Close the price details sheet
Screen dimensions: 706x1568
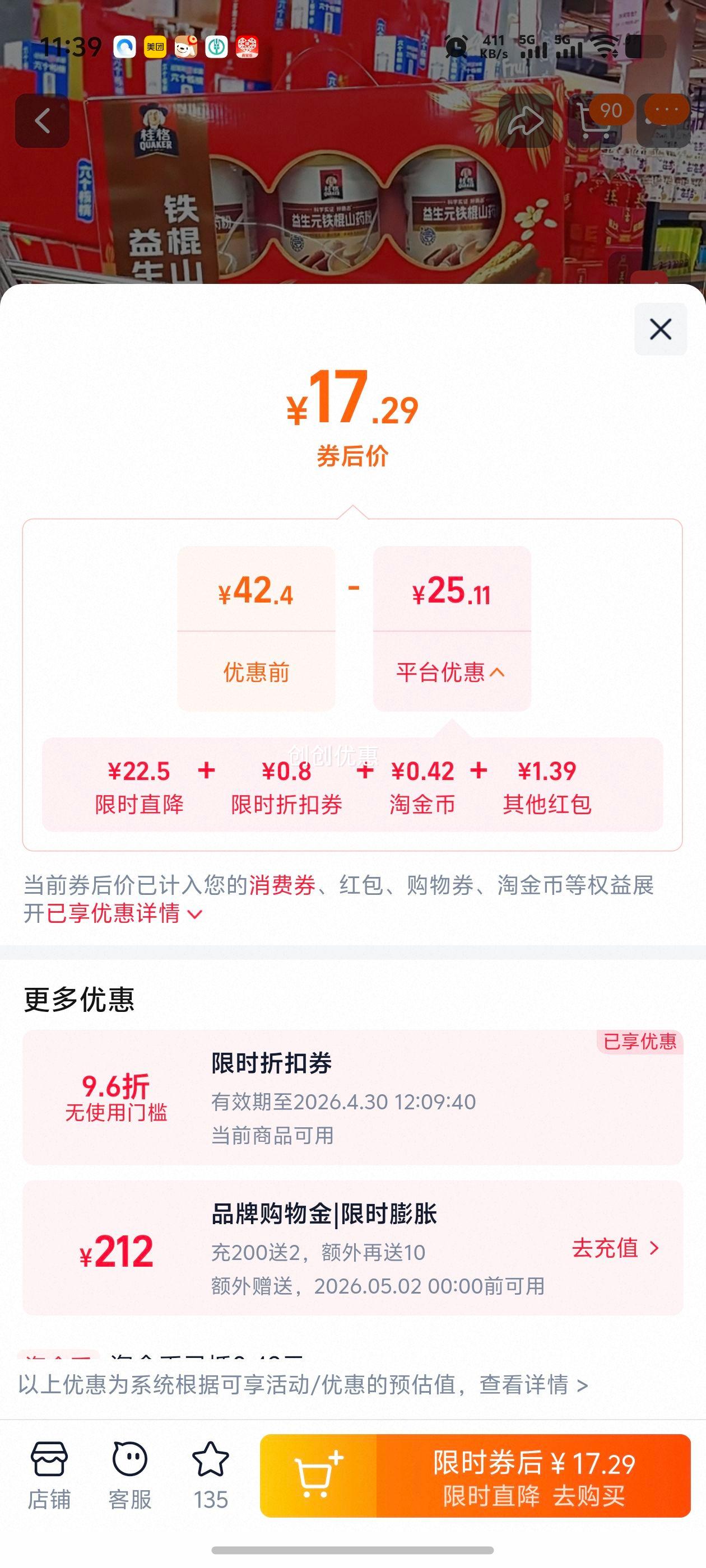660,329
